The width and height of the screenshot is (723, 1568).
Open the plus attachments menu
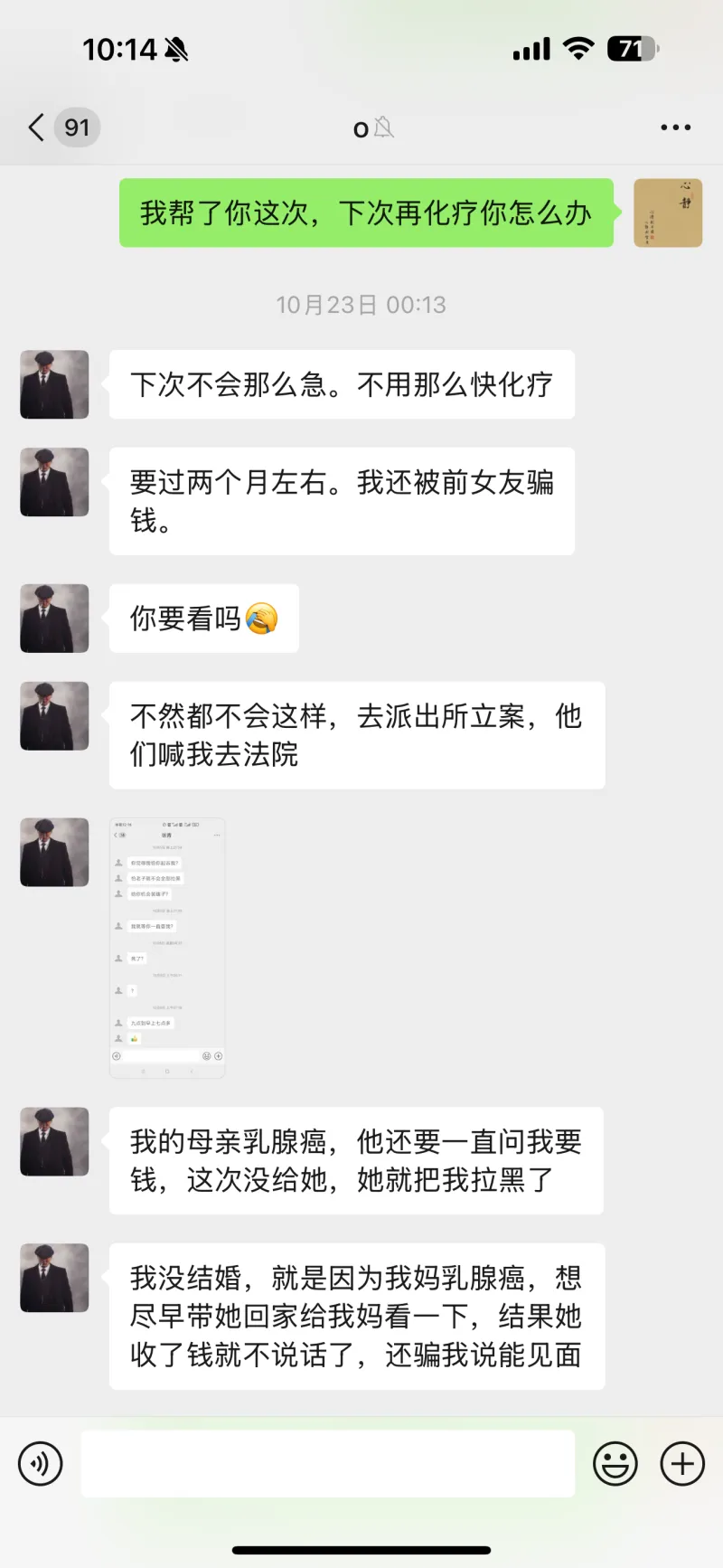pos(682,1463)
